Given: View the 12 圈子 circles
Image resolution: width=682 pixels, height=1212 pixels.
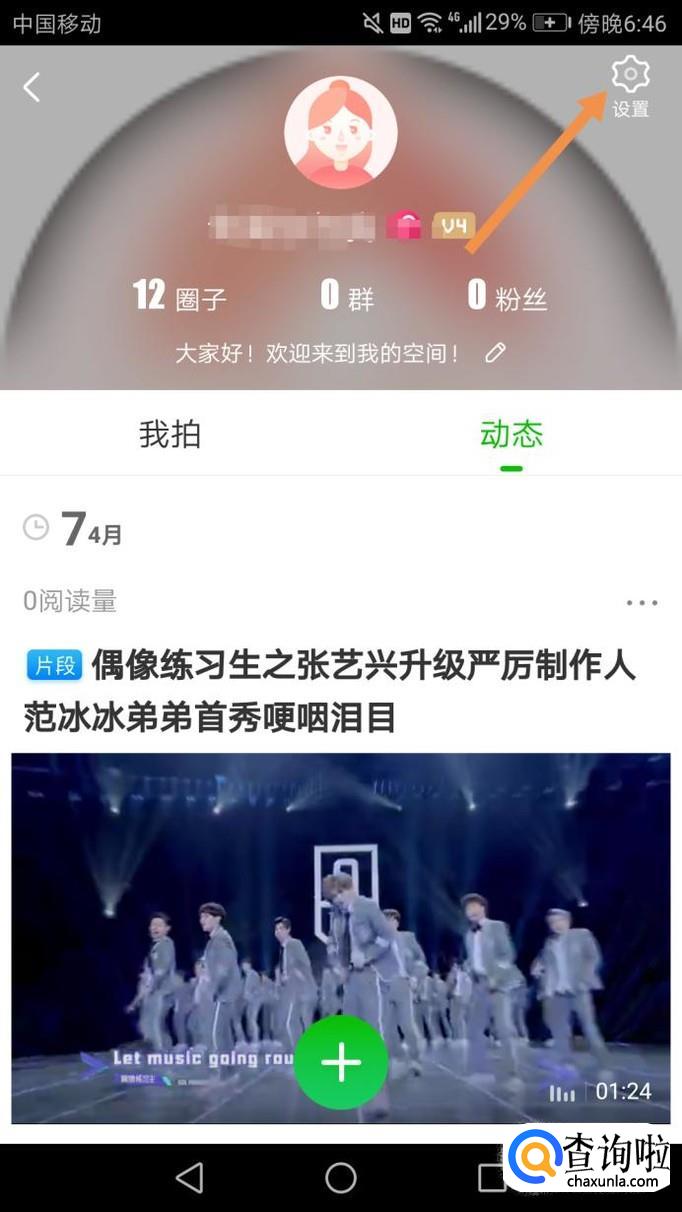Looking at the screenshot, I should 180,296.
